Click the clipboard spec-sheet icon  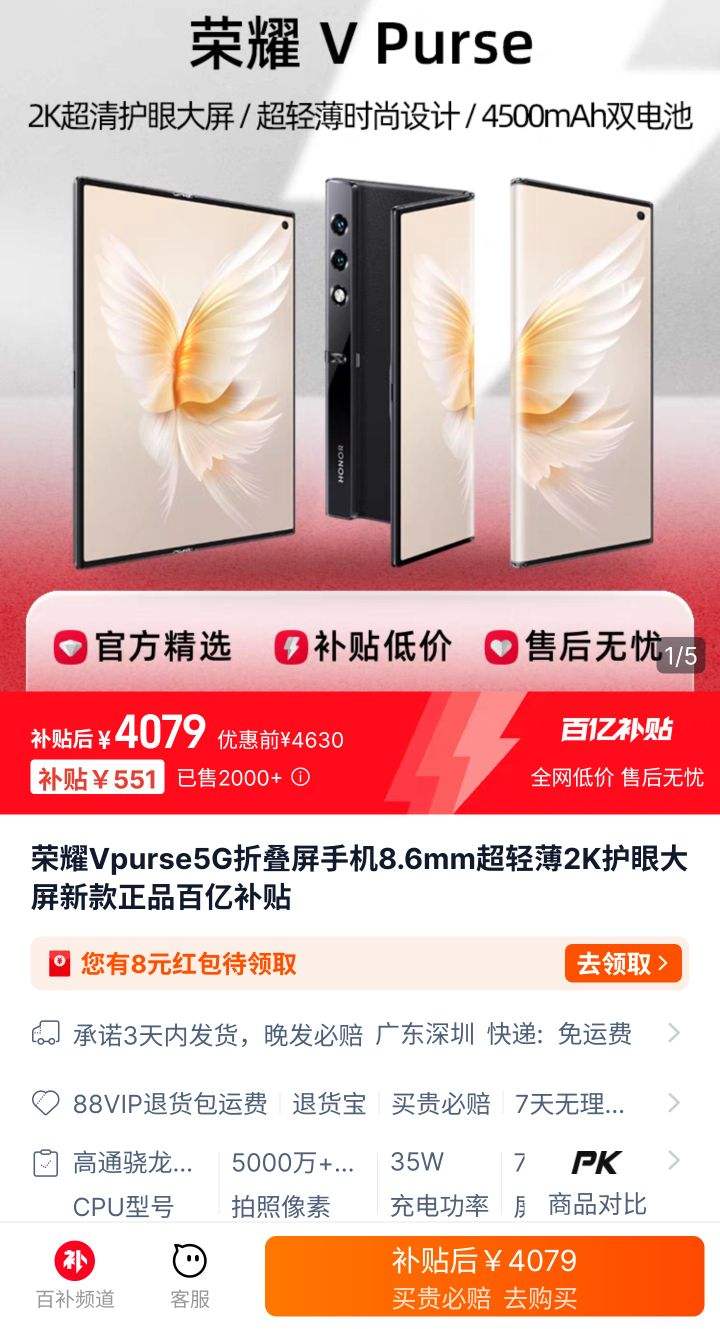click(x=44, y=1163)
